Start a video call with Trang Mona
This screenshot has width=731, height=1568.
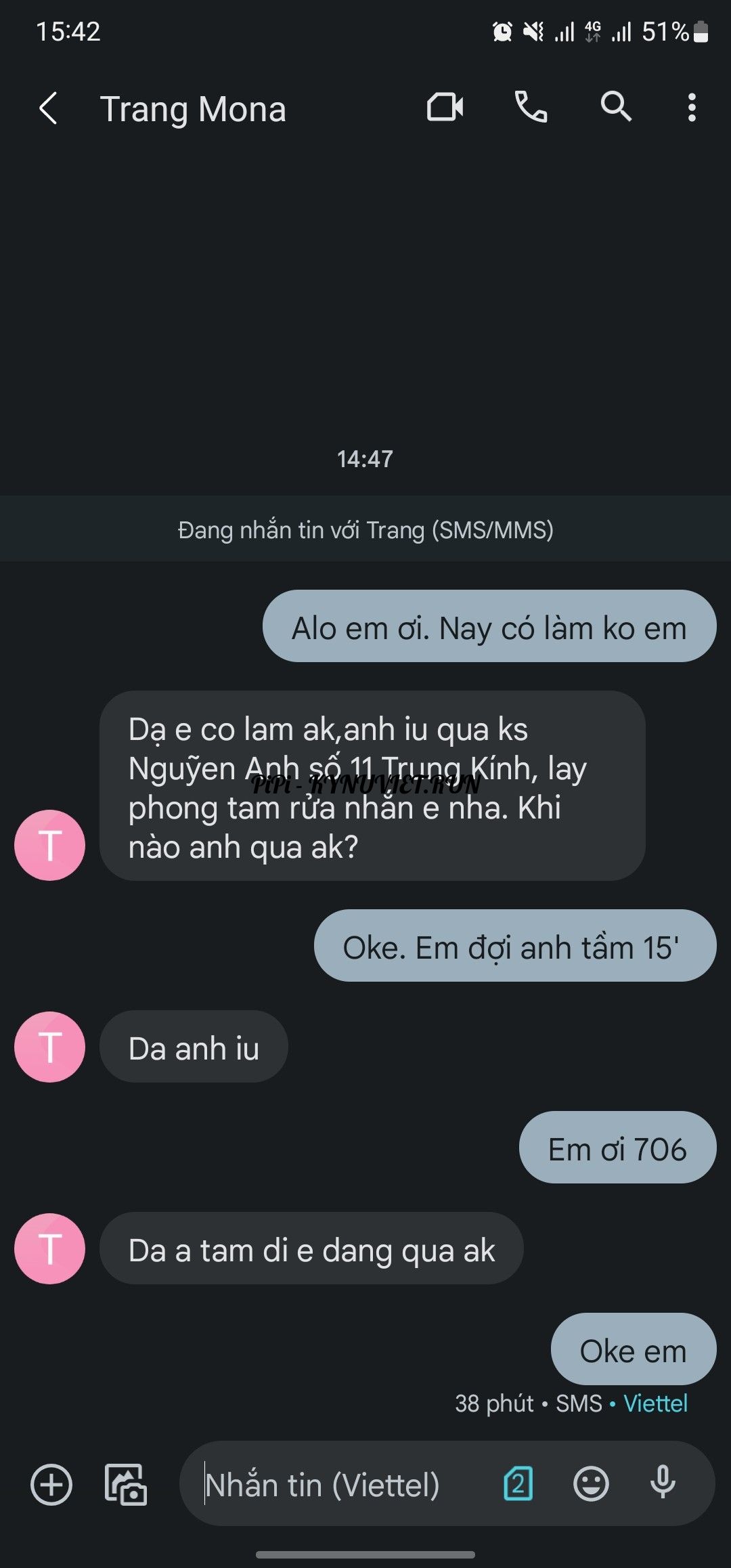pos(445,107)
